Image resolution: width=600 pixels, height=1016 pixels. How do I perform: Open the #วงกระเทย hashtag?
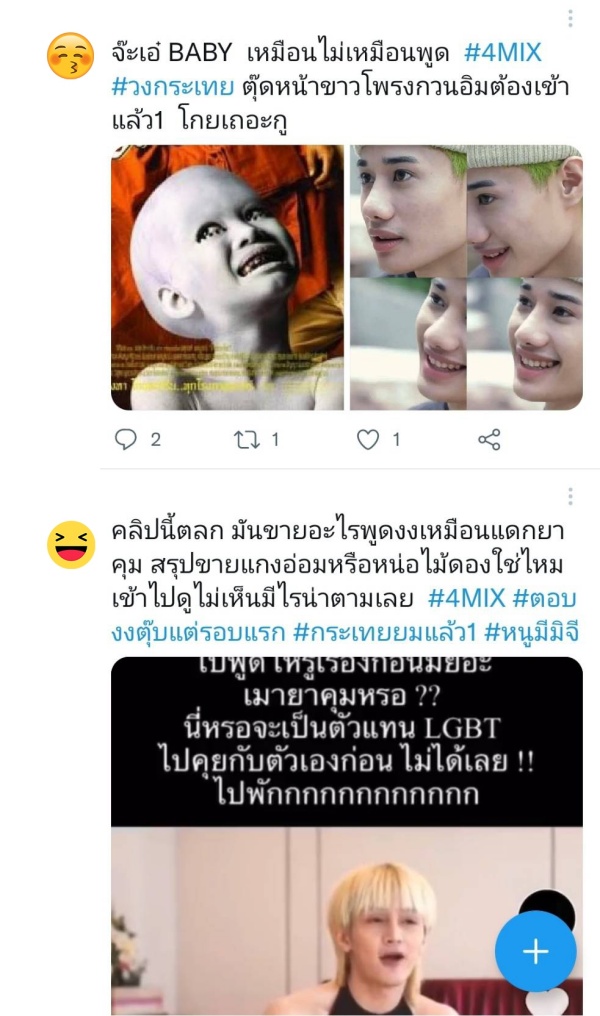[173, 87]
